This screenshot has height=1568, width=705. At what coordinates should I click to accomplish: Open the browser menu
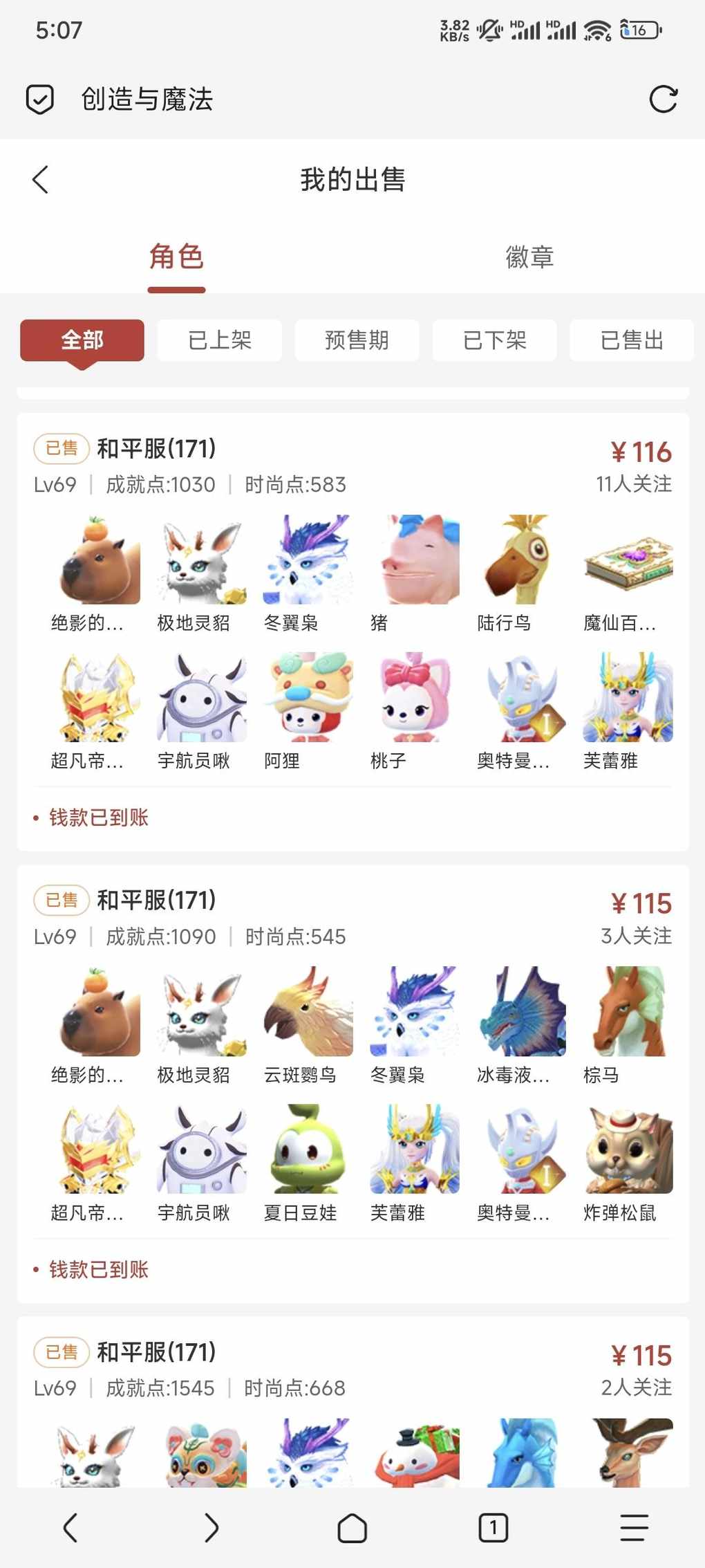(x=633, y=1527)
